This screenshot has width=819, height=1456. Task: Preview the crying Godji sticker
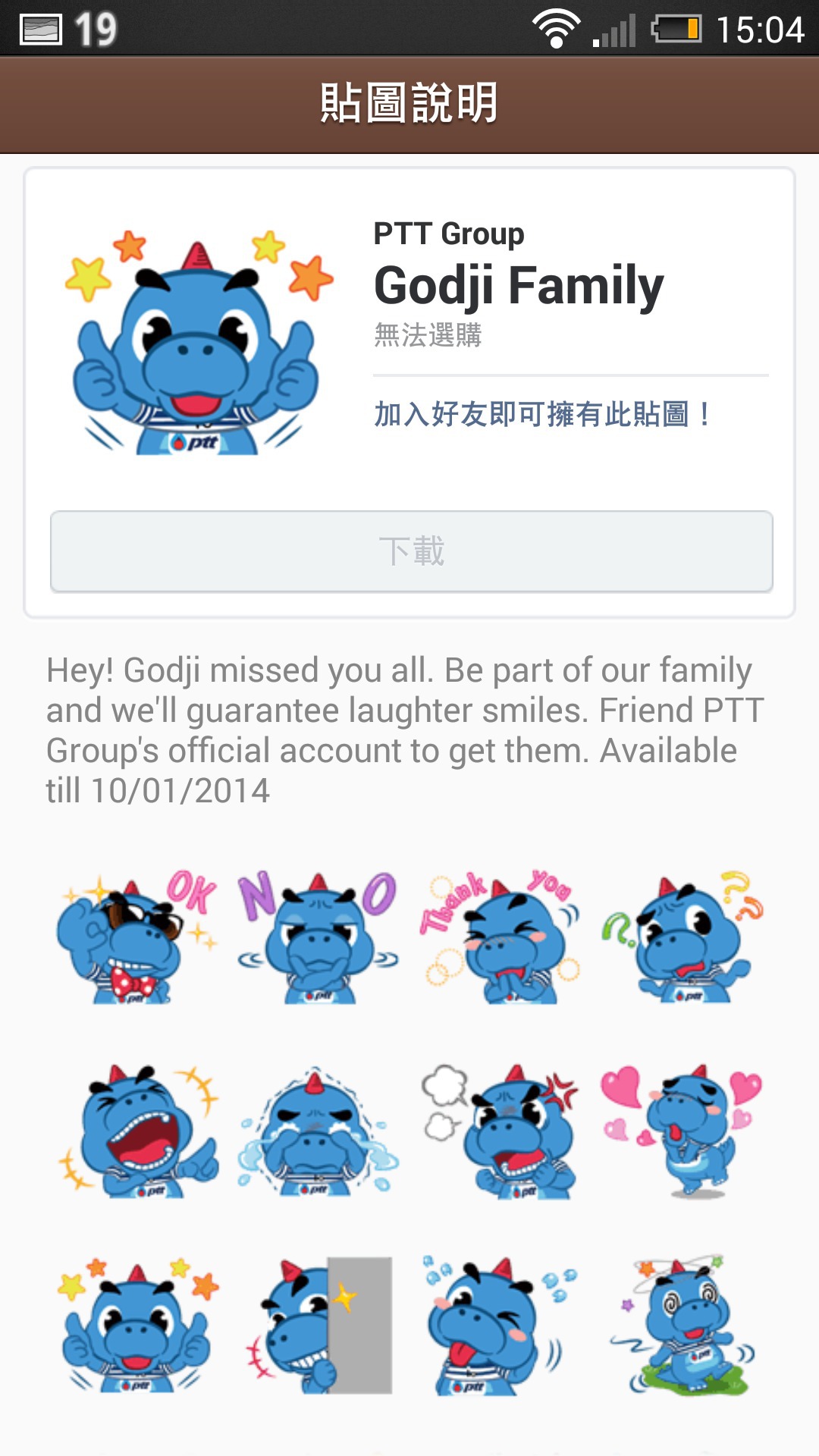(317, 1130)
